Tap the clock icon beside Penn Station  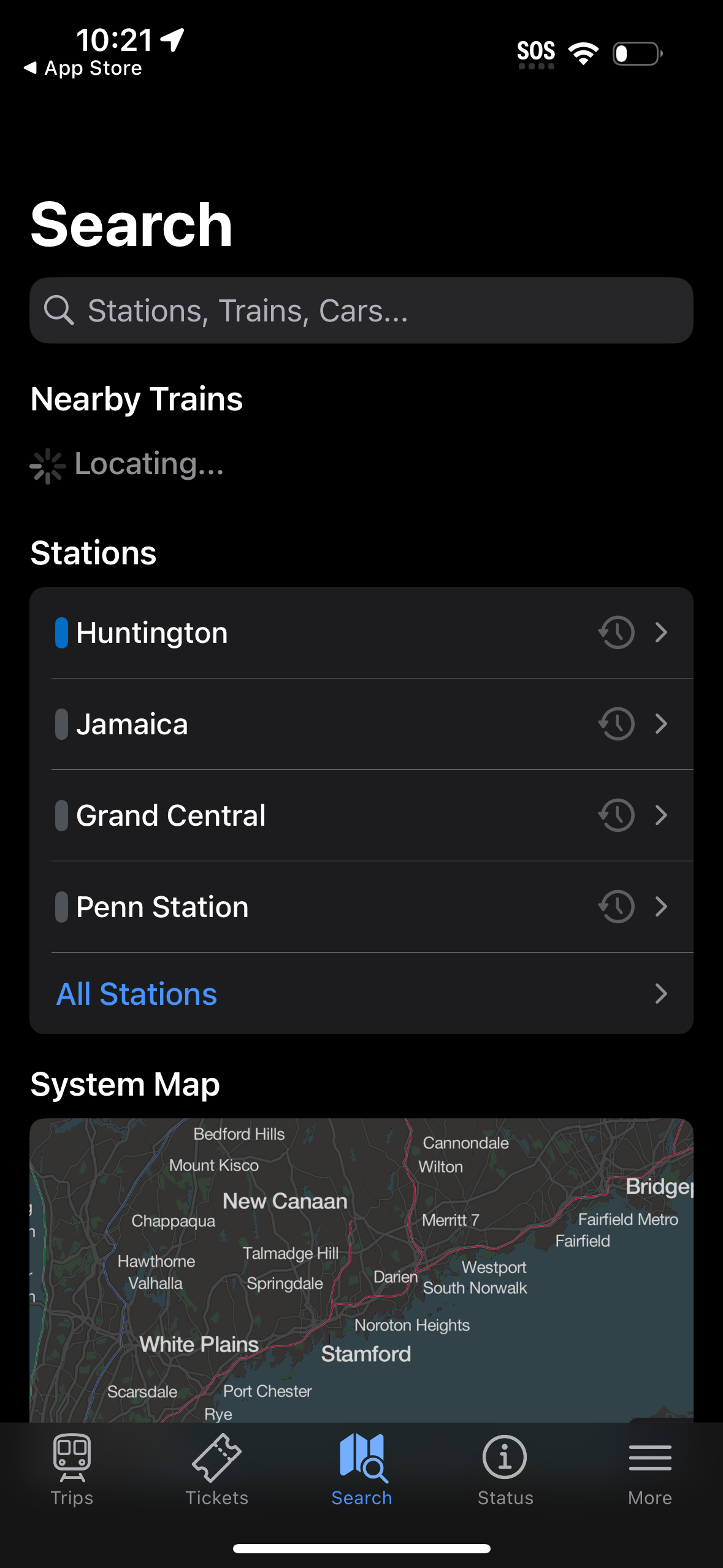pyautogui.click(x=616, y=907)
